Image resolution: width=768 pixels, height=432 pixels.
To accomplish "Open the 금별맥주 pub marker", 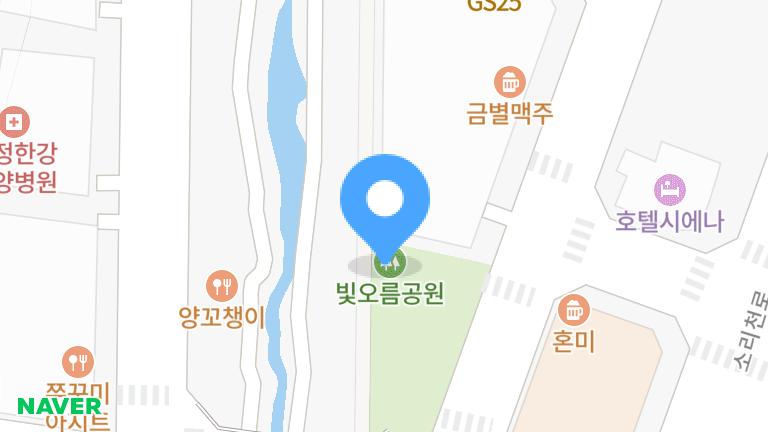I will (510, 81).
